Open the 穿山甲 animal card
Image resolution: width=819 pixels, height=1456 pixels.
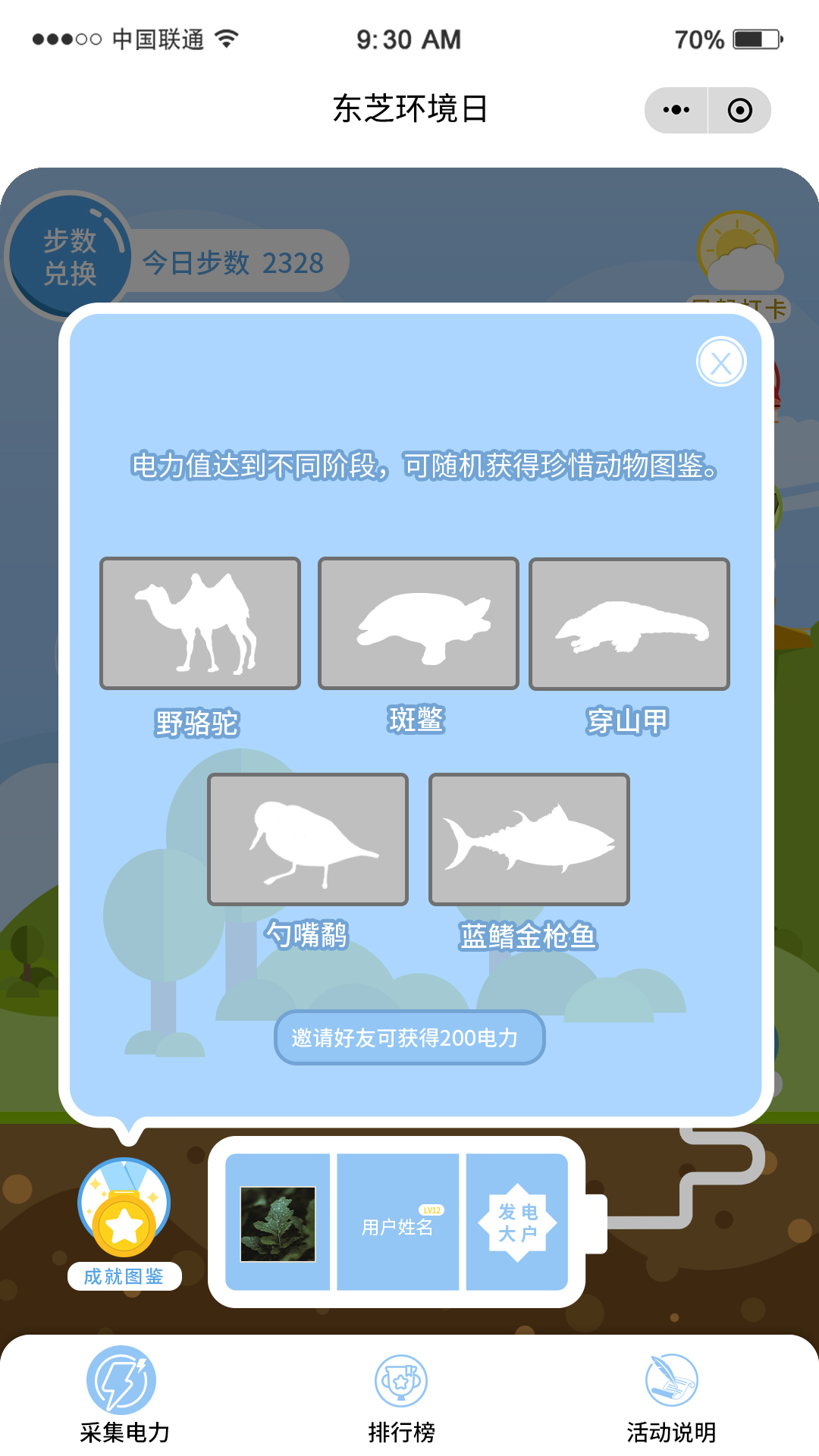coord(629,623)
